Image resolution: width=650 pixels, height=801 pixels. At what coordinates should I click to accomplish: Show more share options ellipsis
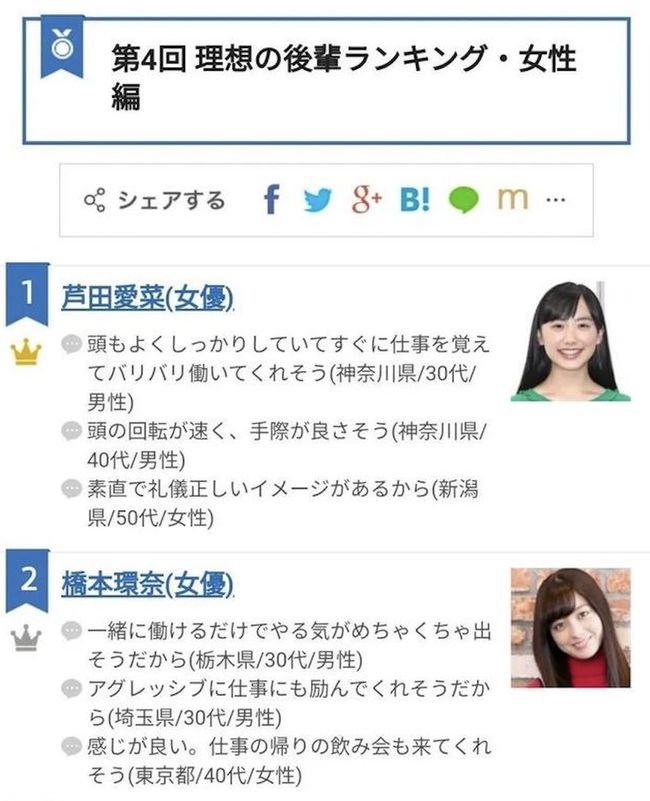point(556,199)
